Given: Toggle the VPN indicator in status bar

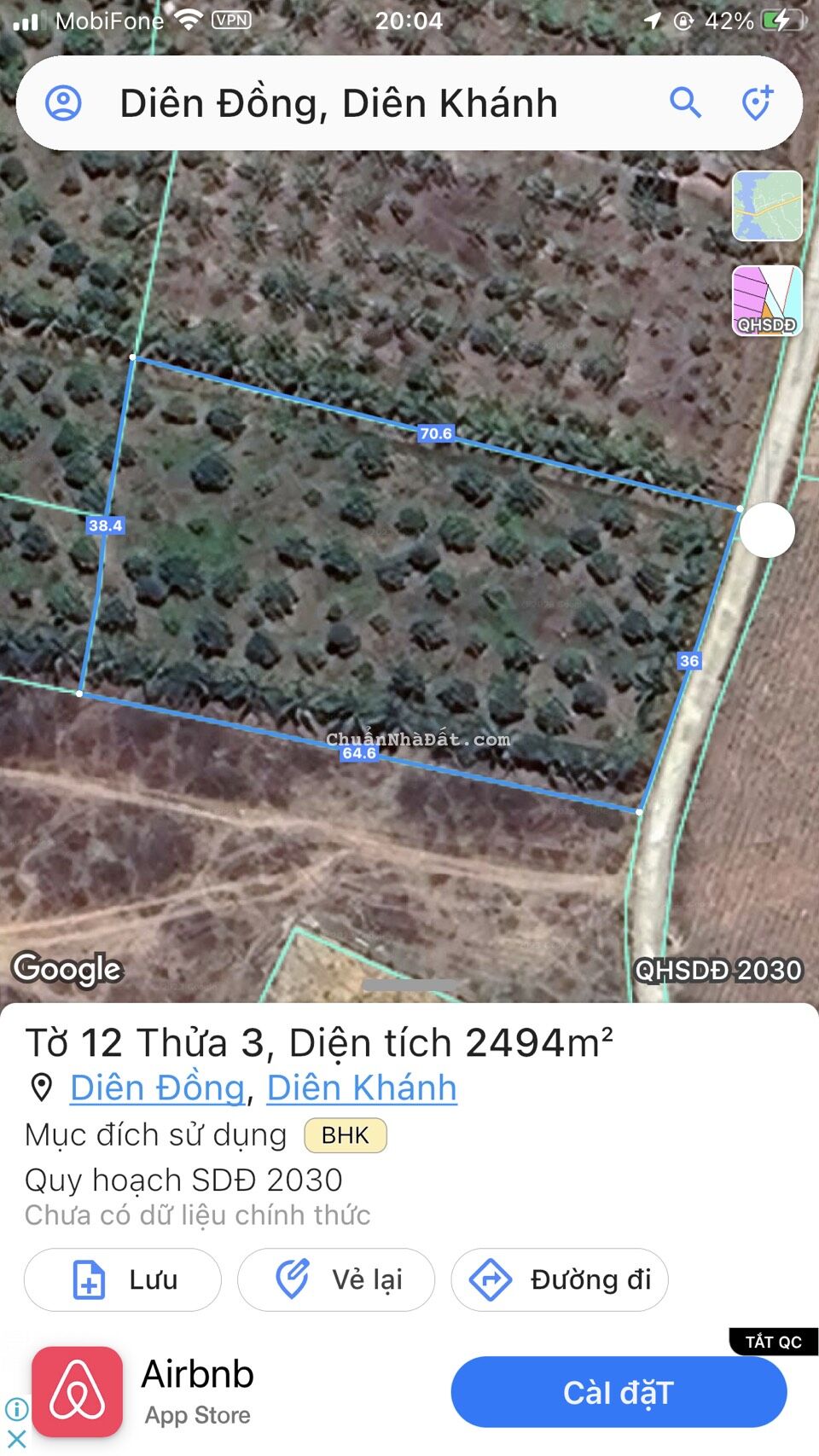Looking at the screenshot, I should 231,19.
